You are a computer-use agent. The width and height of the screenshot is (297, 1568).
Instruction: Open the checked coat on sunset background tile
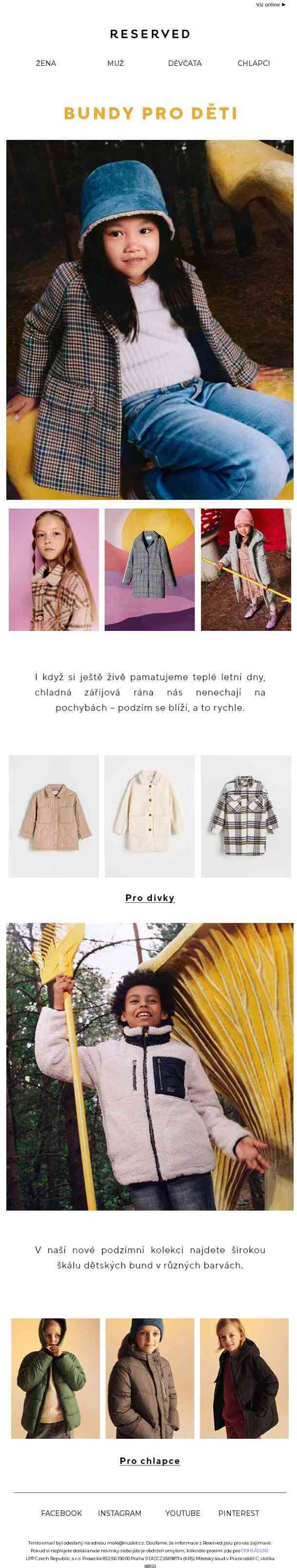click(149, 569)
